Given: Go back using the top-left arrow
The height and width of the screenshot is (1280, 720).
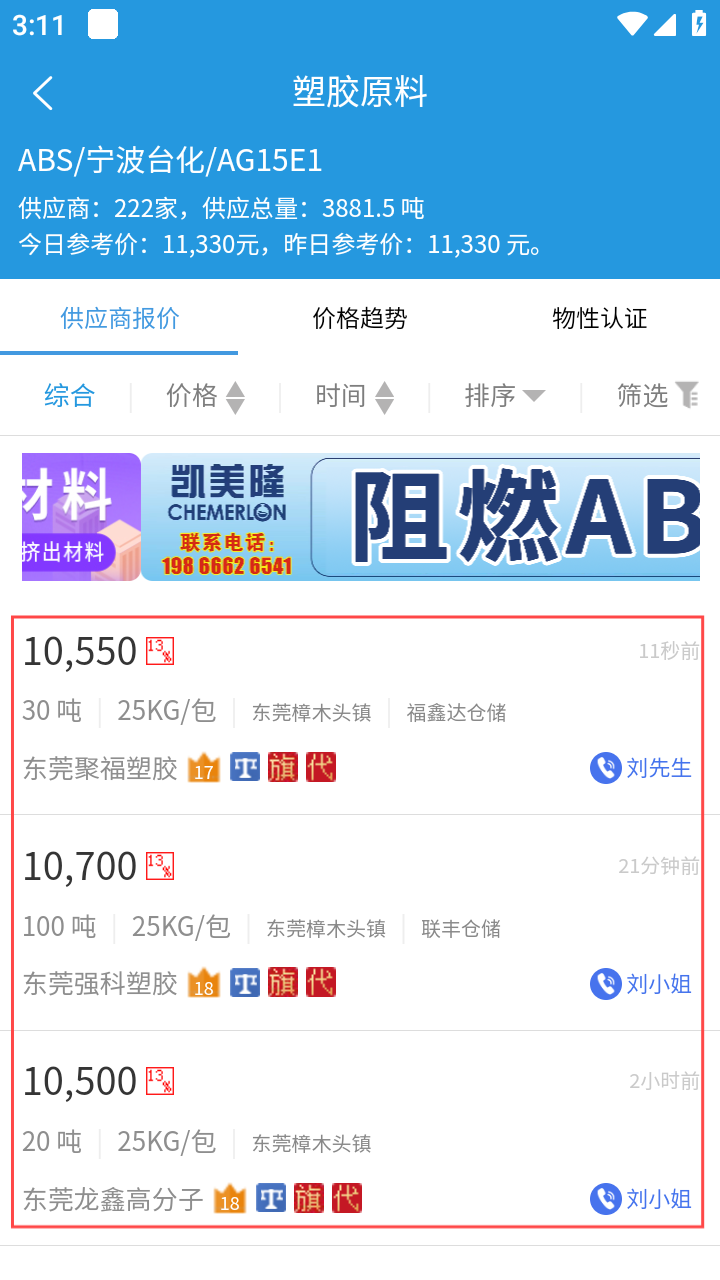Looking at the screenshot, I should click(x=42, y=93).
